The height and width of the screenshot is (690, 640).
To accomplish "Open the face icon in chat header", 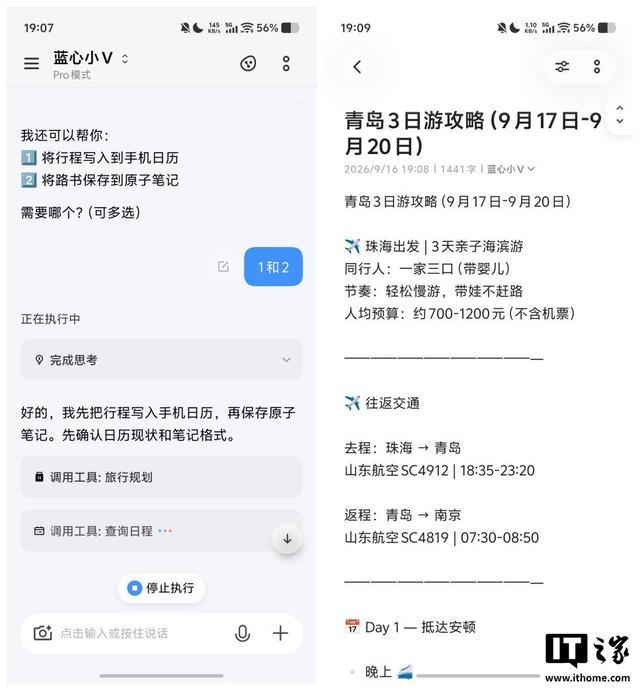I will (x=248, y=63).
